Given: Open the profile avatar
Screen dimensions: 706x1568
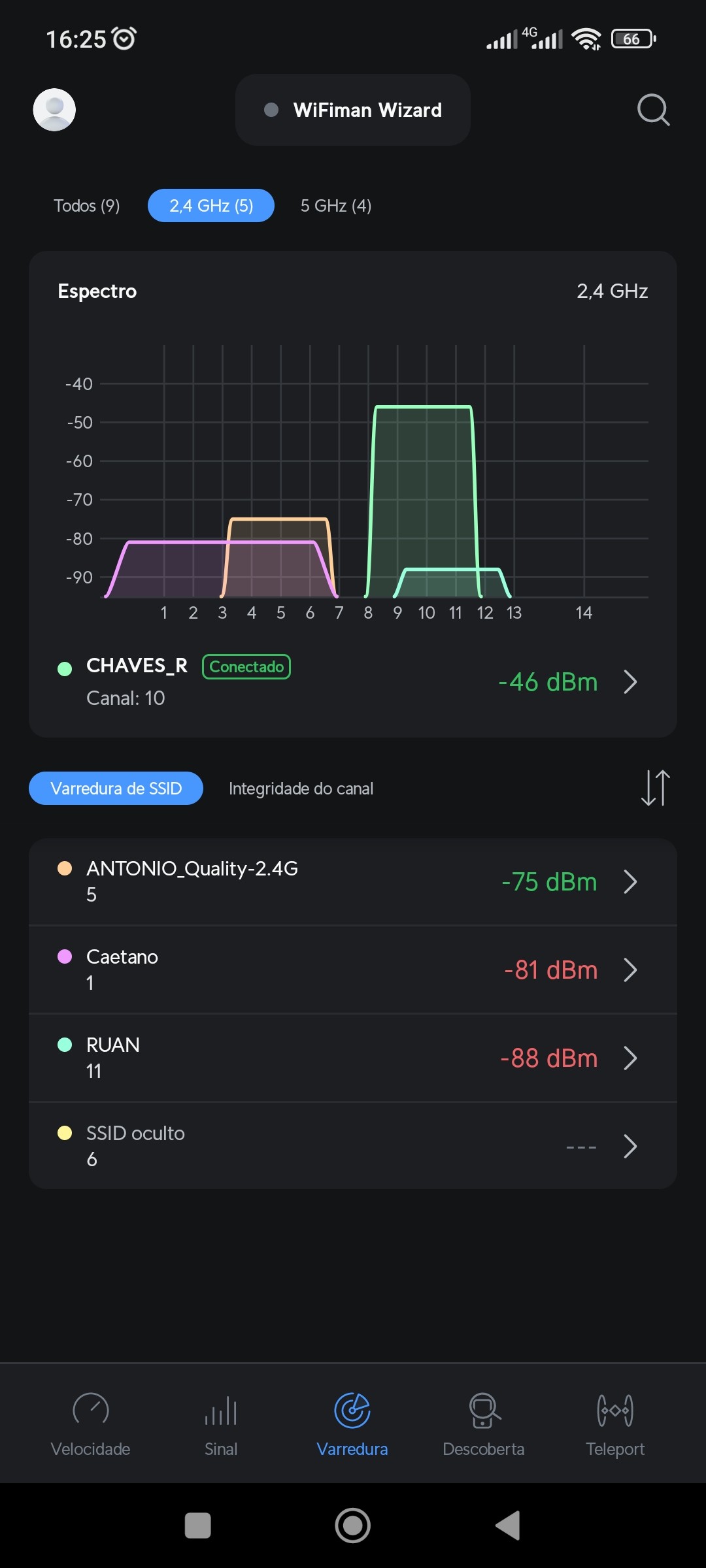Looking at the screenshot, I should pos(54,110).
